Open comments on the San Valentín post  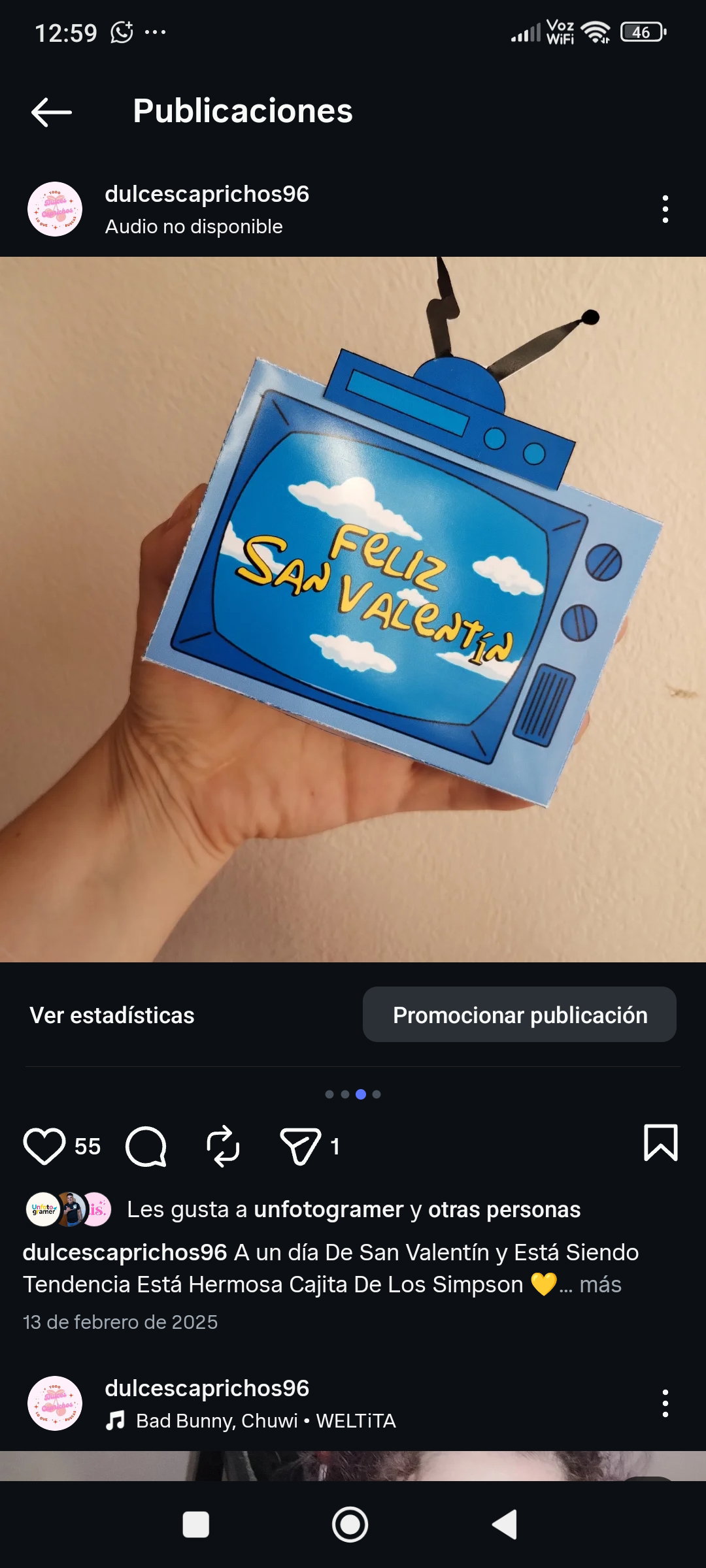click(146, 1146)
